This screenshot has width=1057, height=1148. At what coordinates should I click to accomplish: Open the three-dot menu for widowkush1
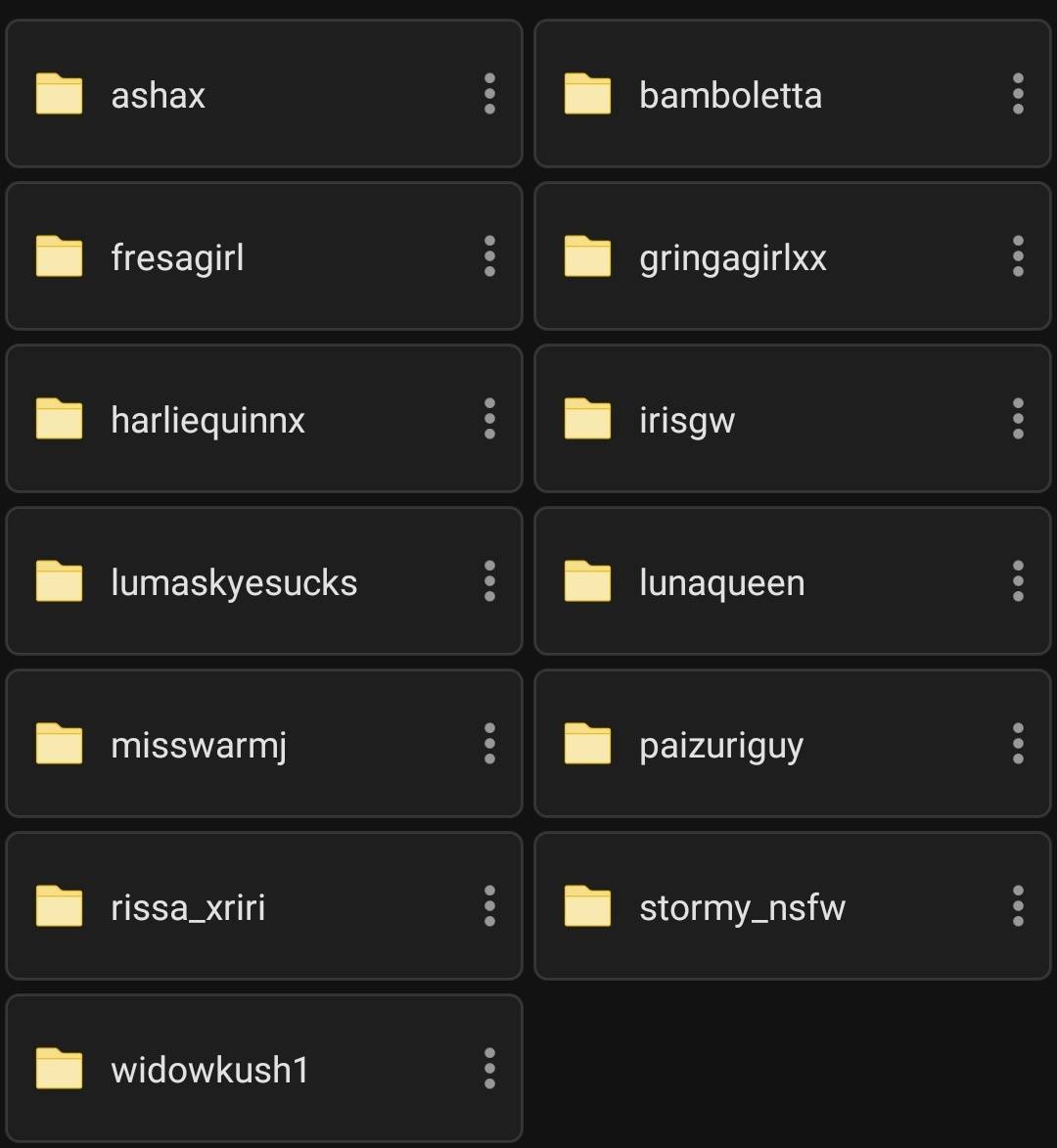click(489, 1068)
